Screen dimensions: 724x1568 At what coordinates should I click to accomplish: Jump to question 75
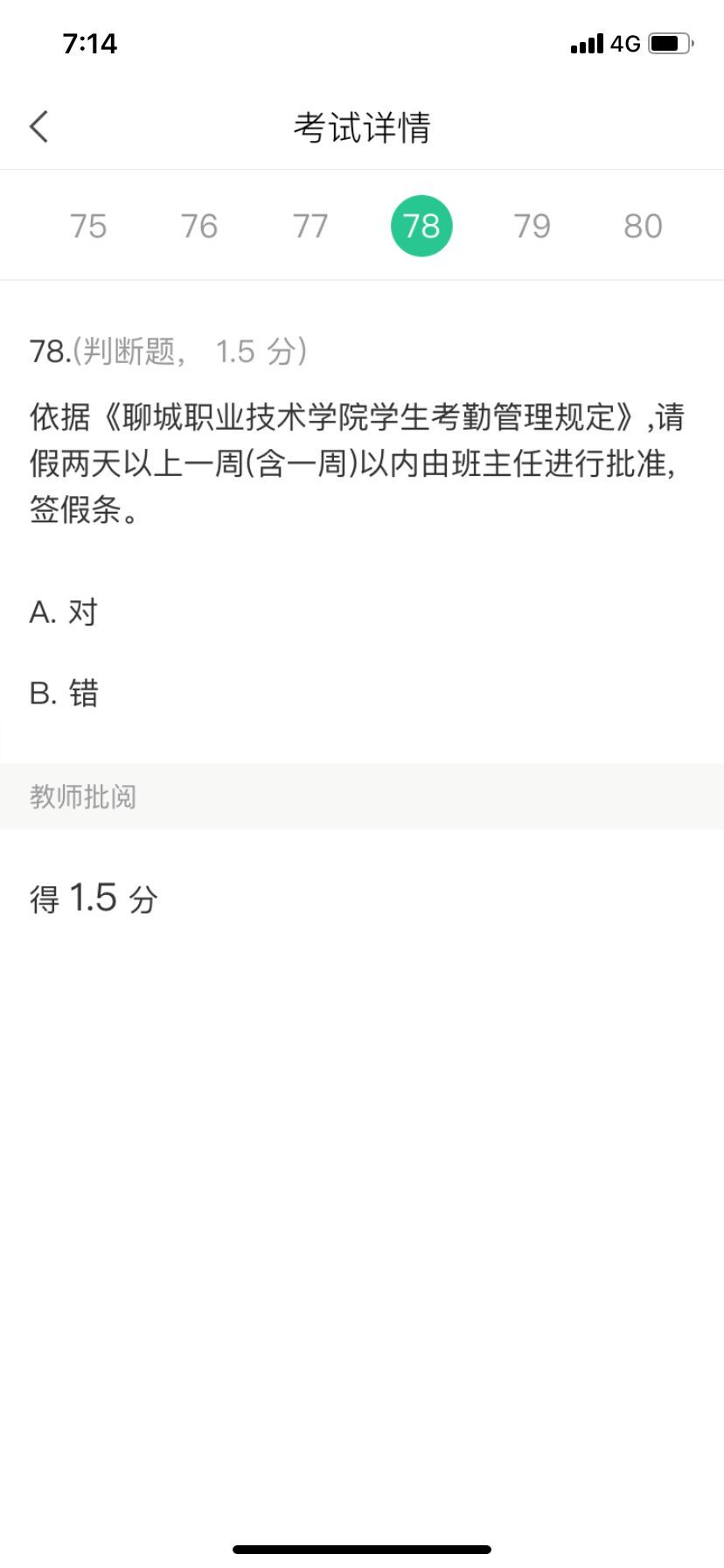pyautogui.click(x=88, y=227)
